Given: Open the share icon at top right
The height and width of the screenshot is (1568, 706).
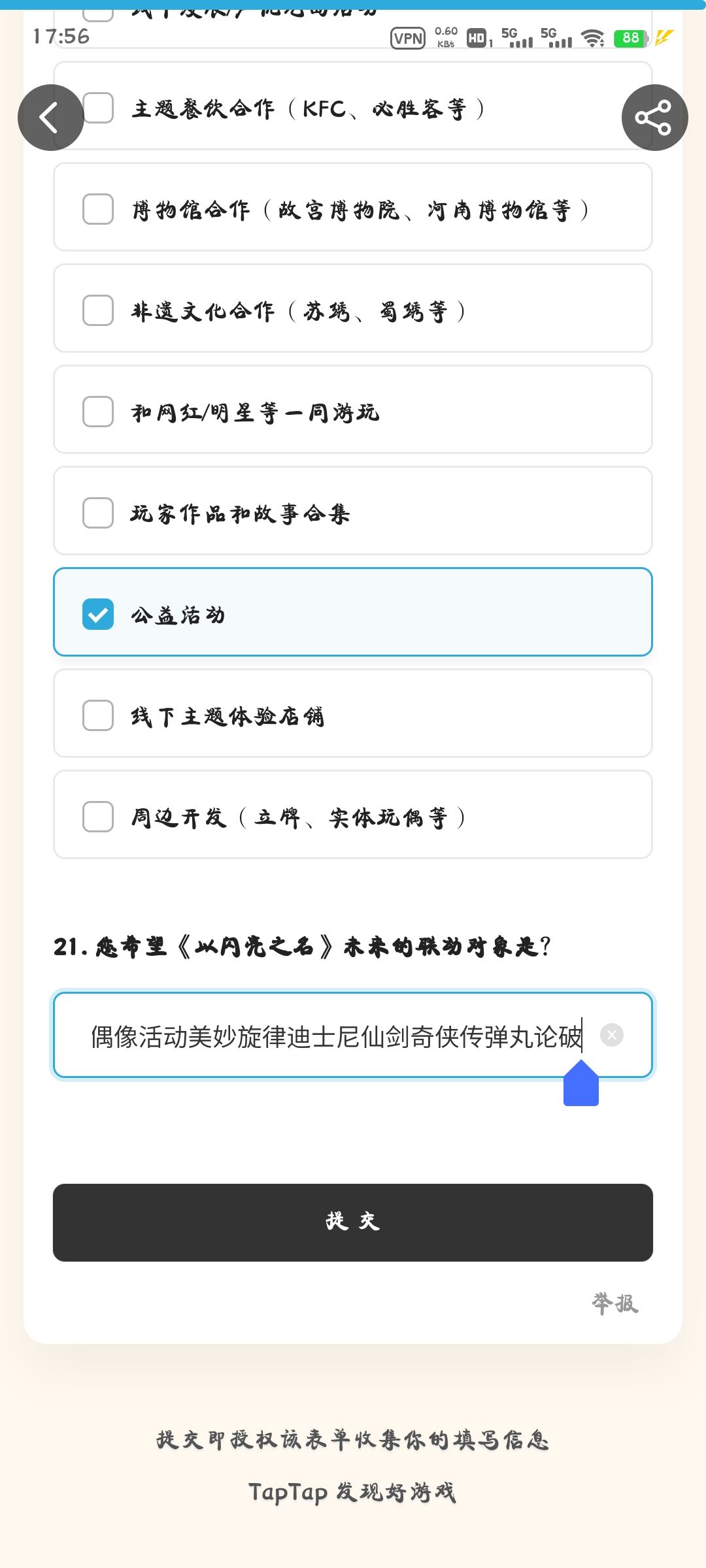Looking at the screenshot, I should click(656, 118).
